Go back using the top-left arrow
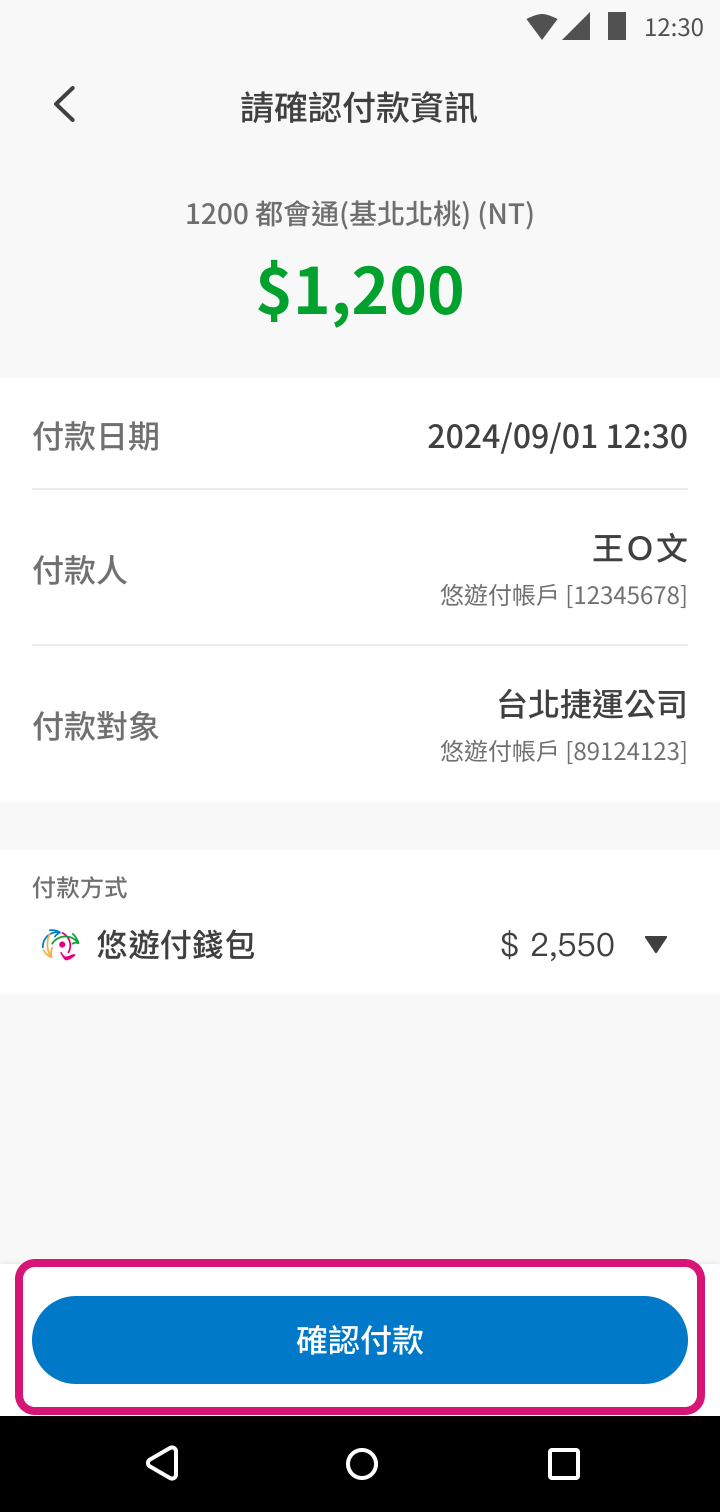 pos(65,105)
